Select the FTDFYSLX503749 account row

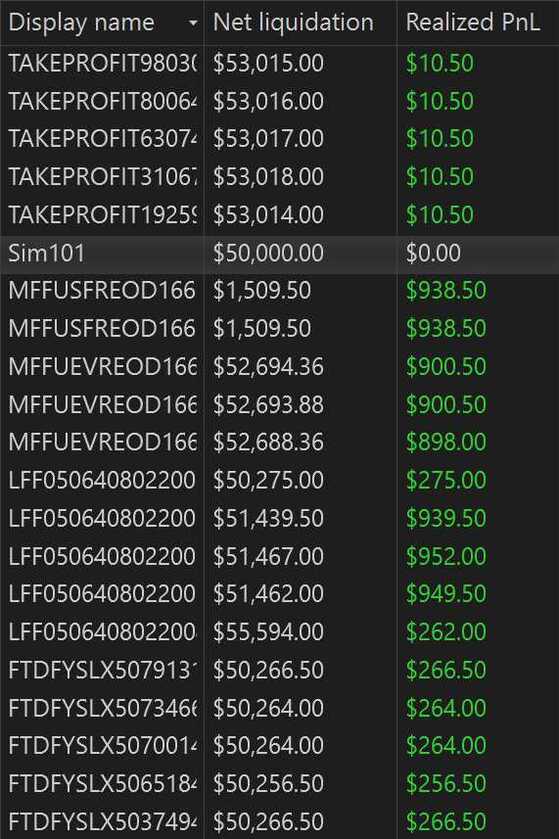click(x=279, y=821)
